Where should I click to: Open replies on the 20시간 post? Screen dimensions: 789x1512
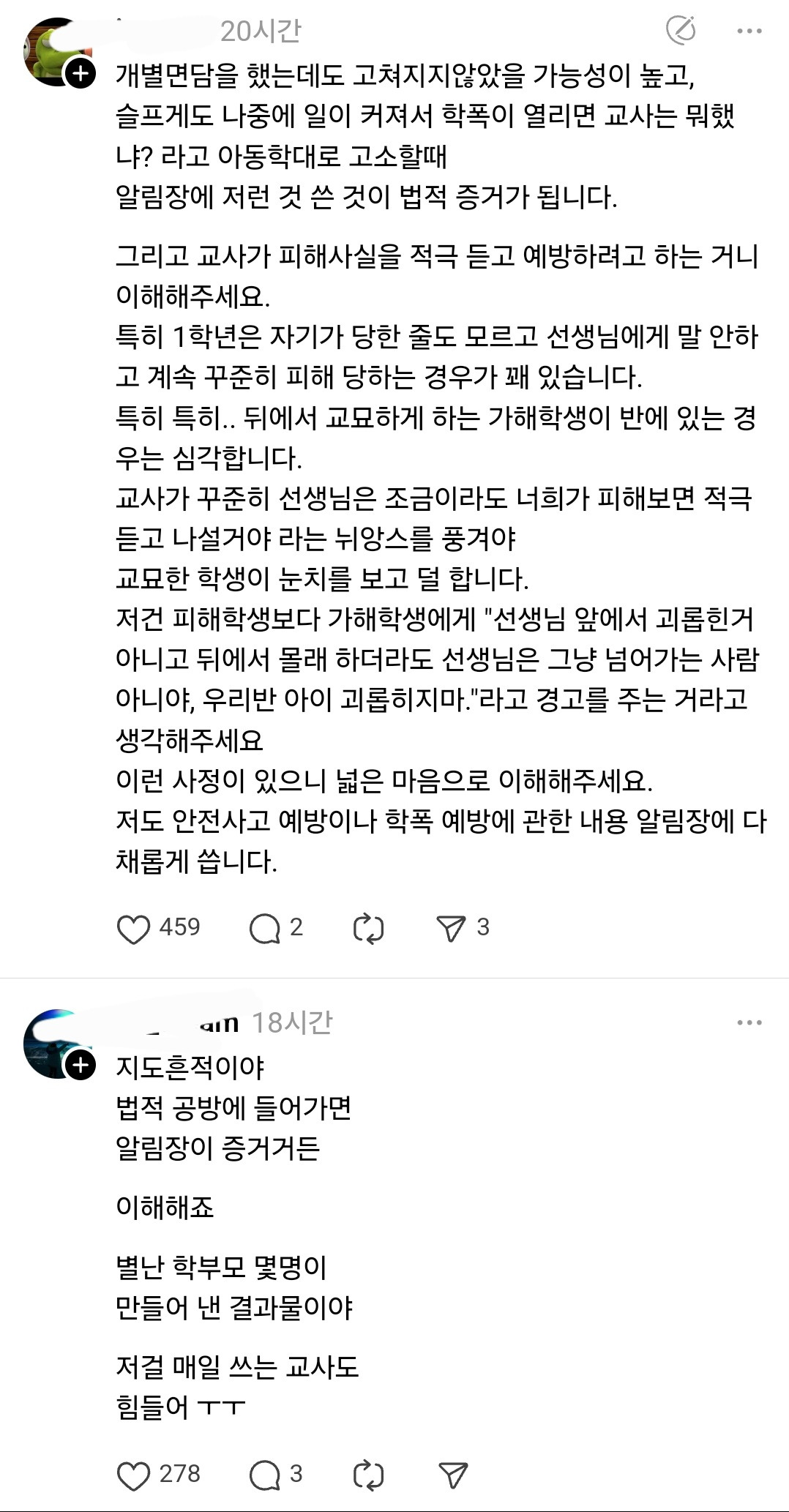tap(264, 929)
